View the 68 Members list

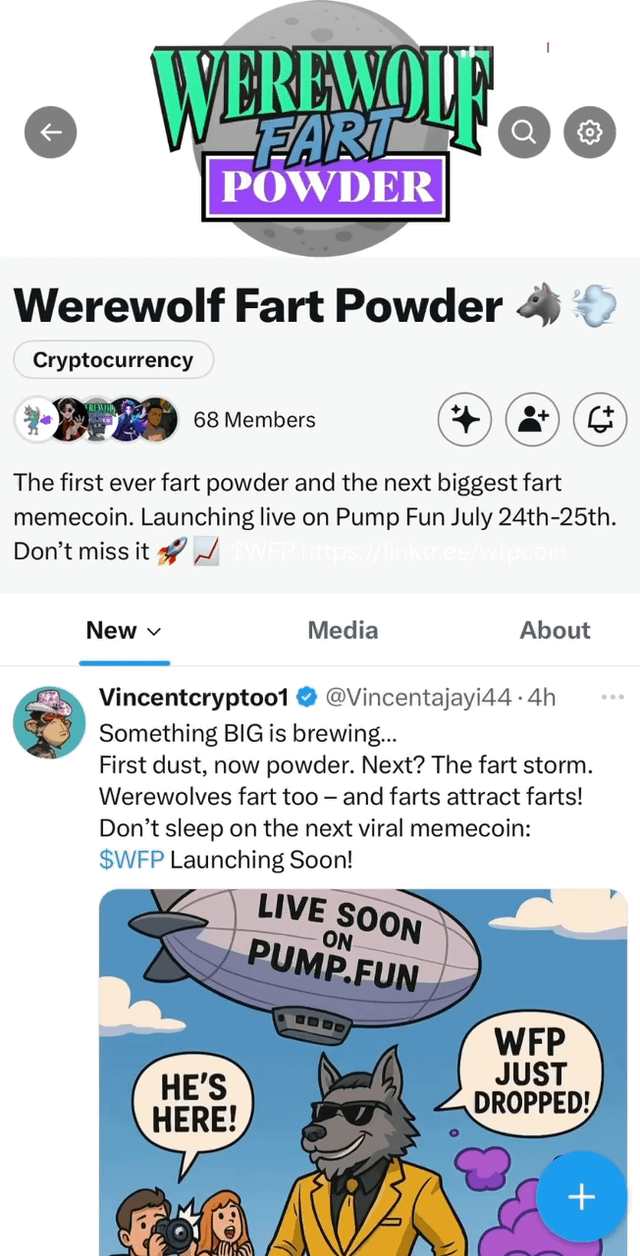pyautogui.click(x=254, y=420)
